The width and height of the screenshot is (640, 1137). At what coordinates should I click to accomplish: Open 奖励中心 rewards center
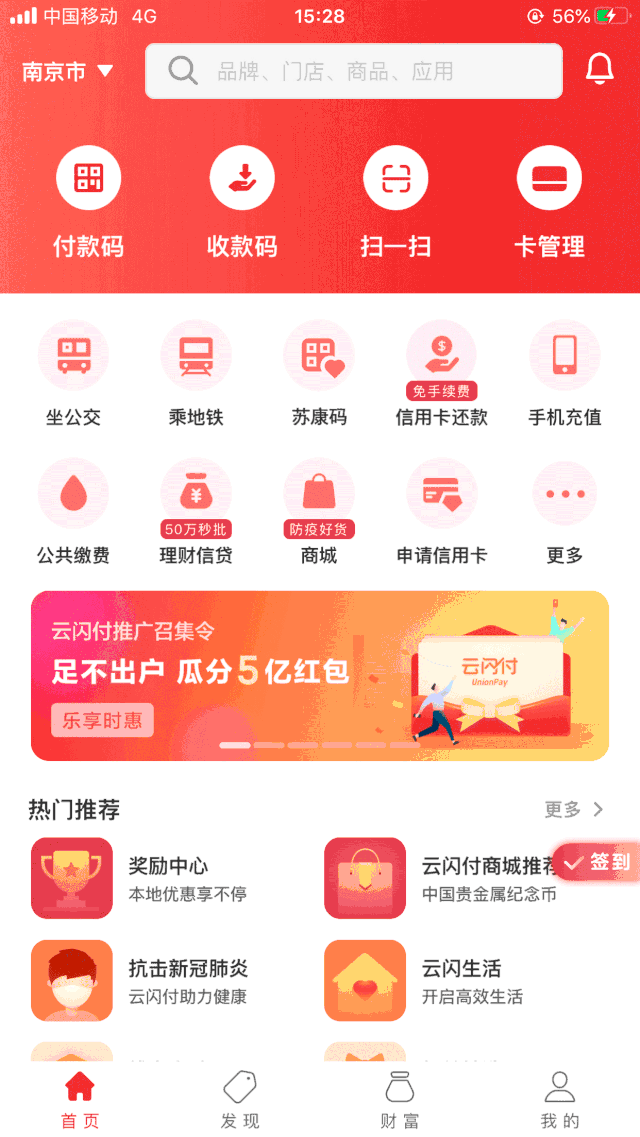[x=140, y=878]
